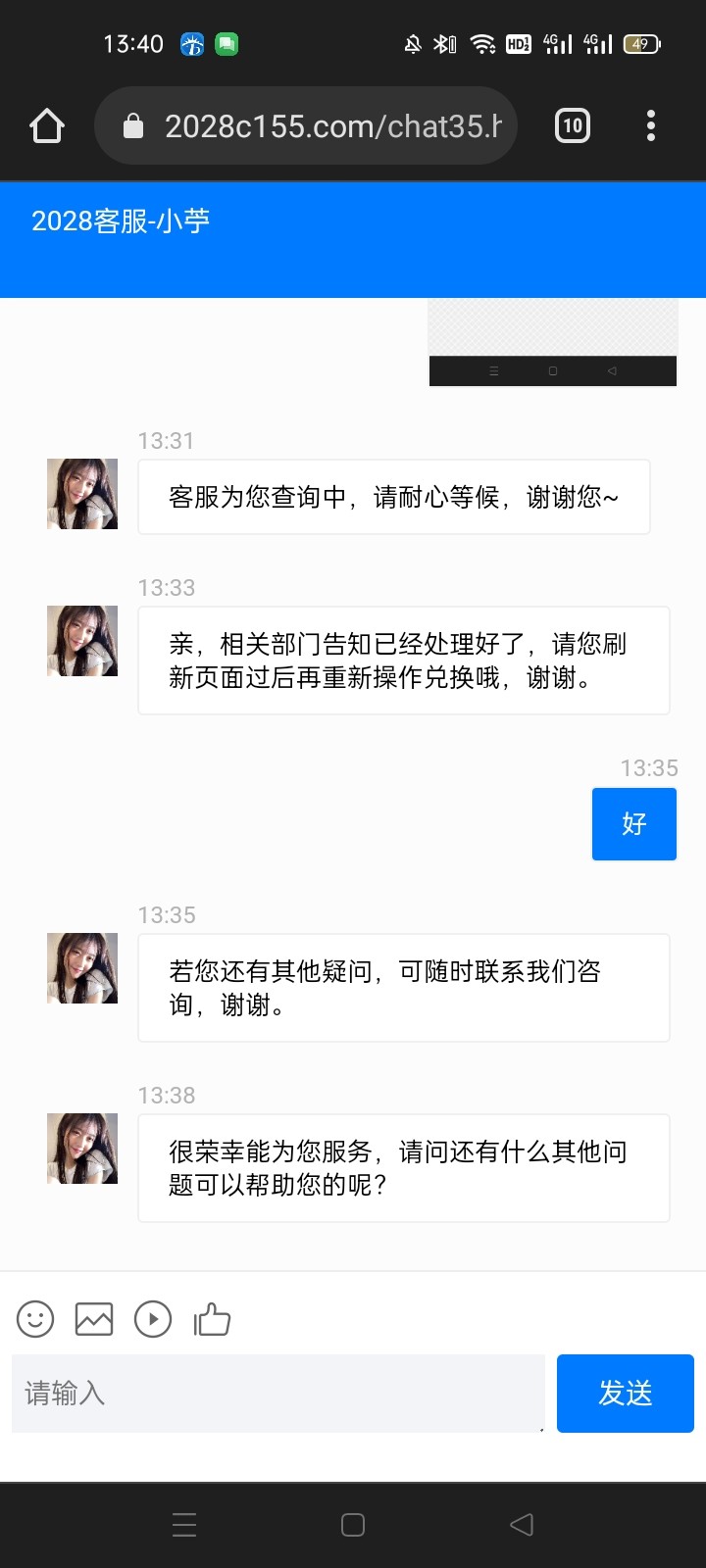
Task: Open the browser overflow menu
Action: 651,126
